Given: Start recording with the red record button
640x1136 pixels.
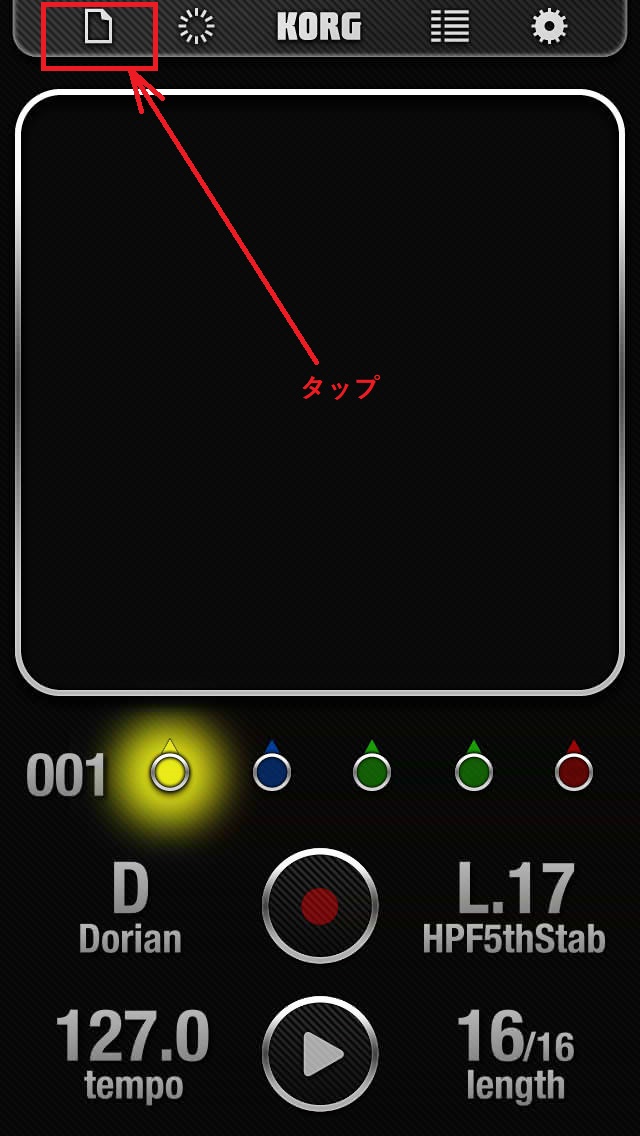Looking at the screenshot, I should click(320, 906).
